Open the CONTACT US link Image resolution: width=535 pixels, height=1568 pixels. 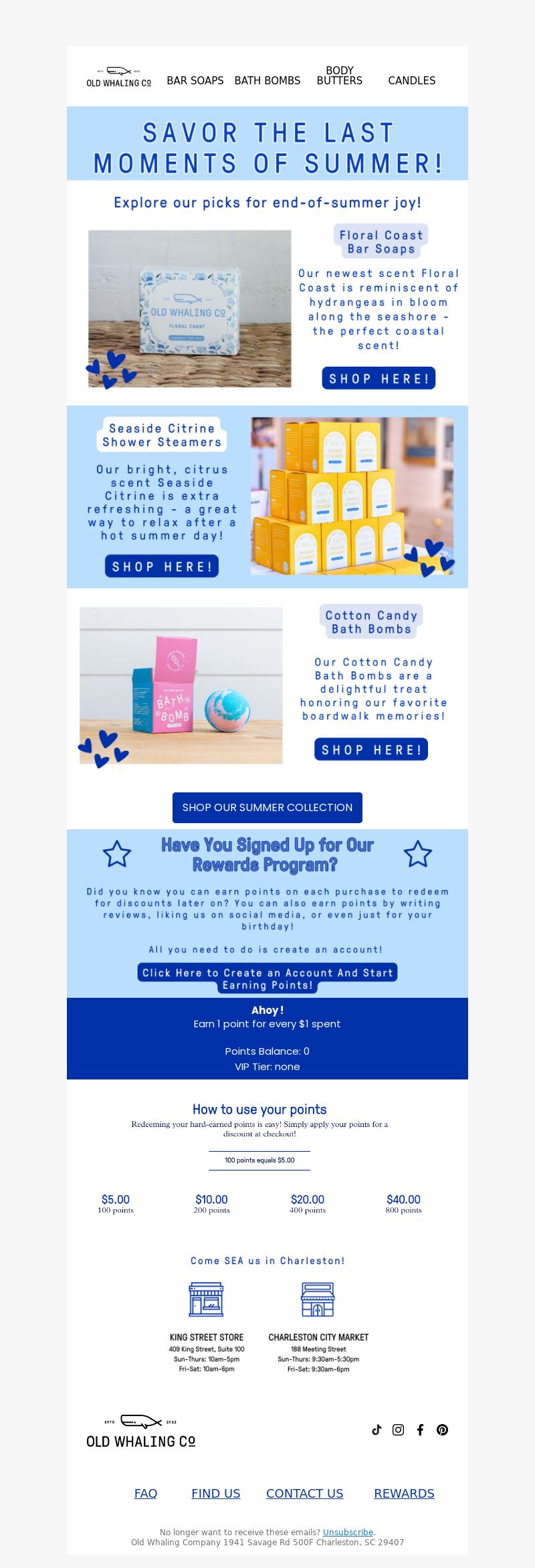click(x=304, y=1493)
